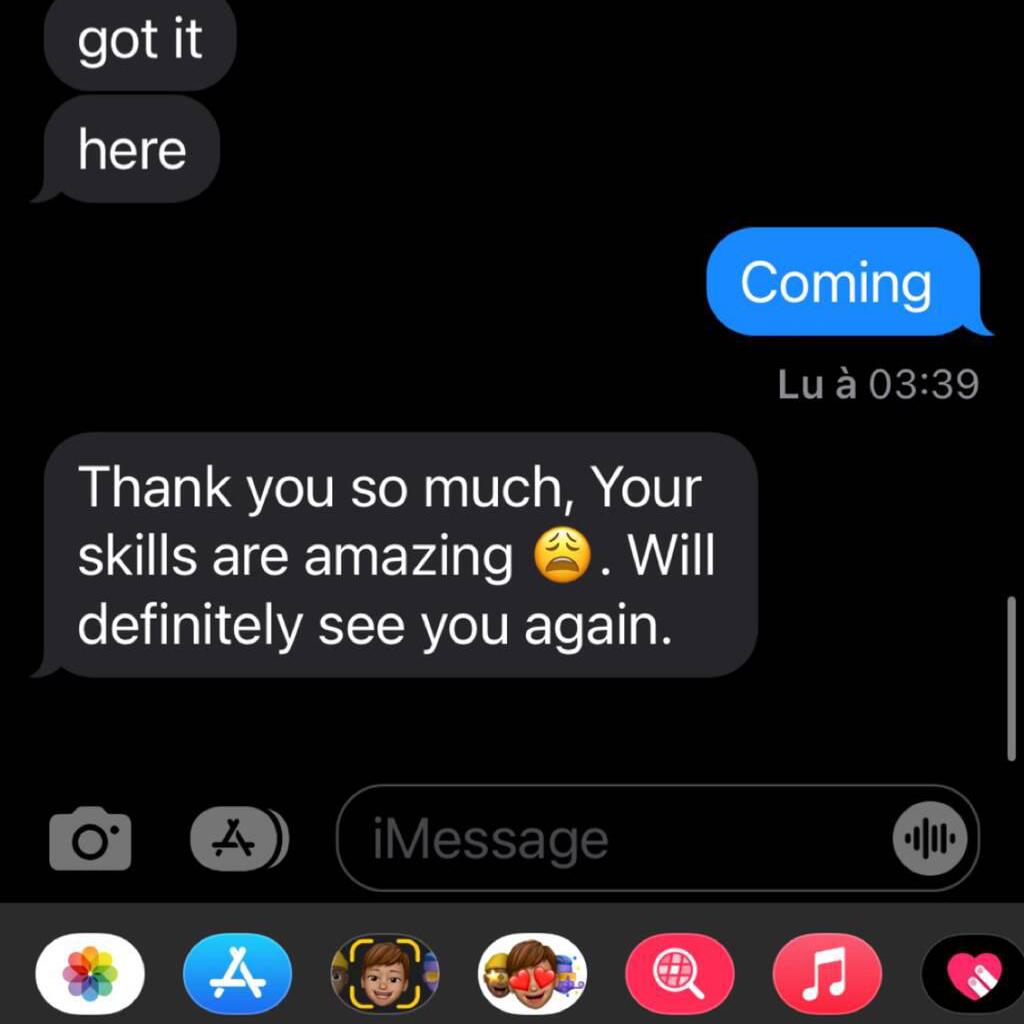
Task: Open the Digital Touch heart app
Action: coord(972,974)
